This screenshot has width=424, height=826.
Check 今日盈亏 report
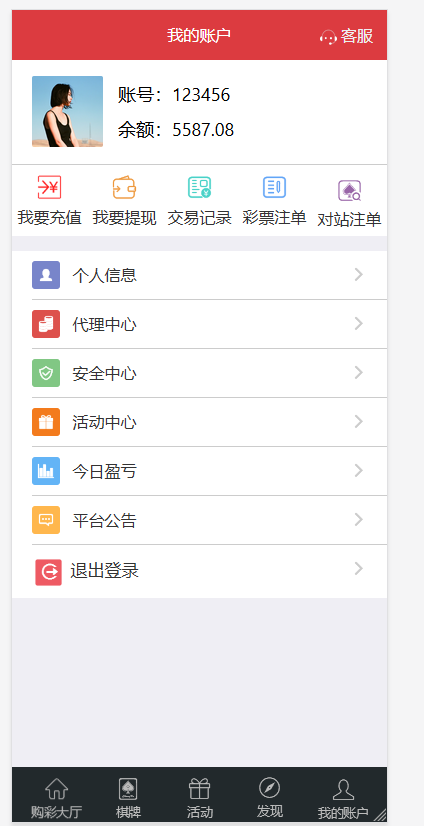pos(199,471)
